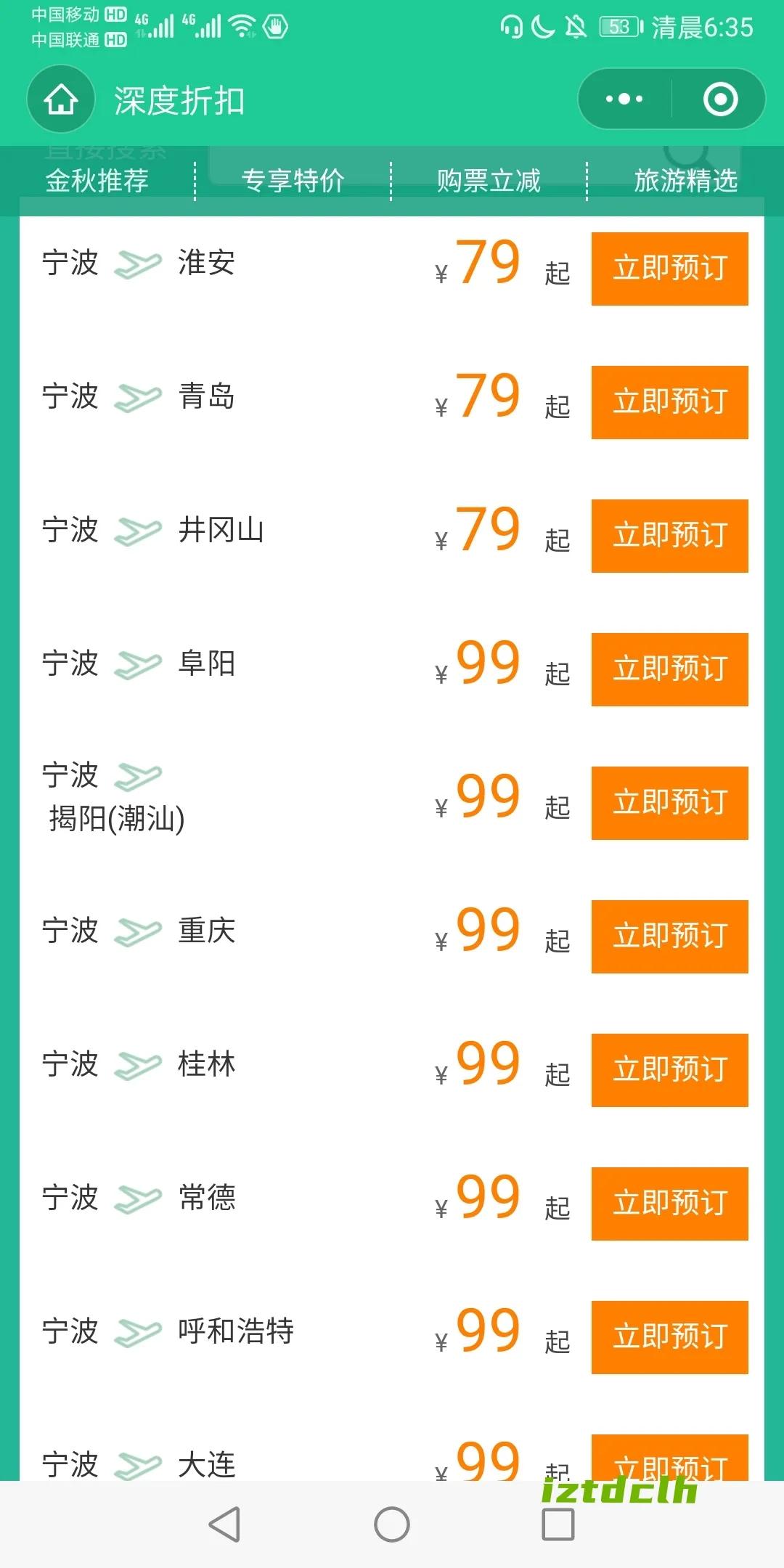
Task: Open the 购票立减 tab
Action: [488, 180]
